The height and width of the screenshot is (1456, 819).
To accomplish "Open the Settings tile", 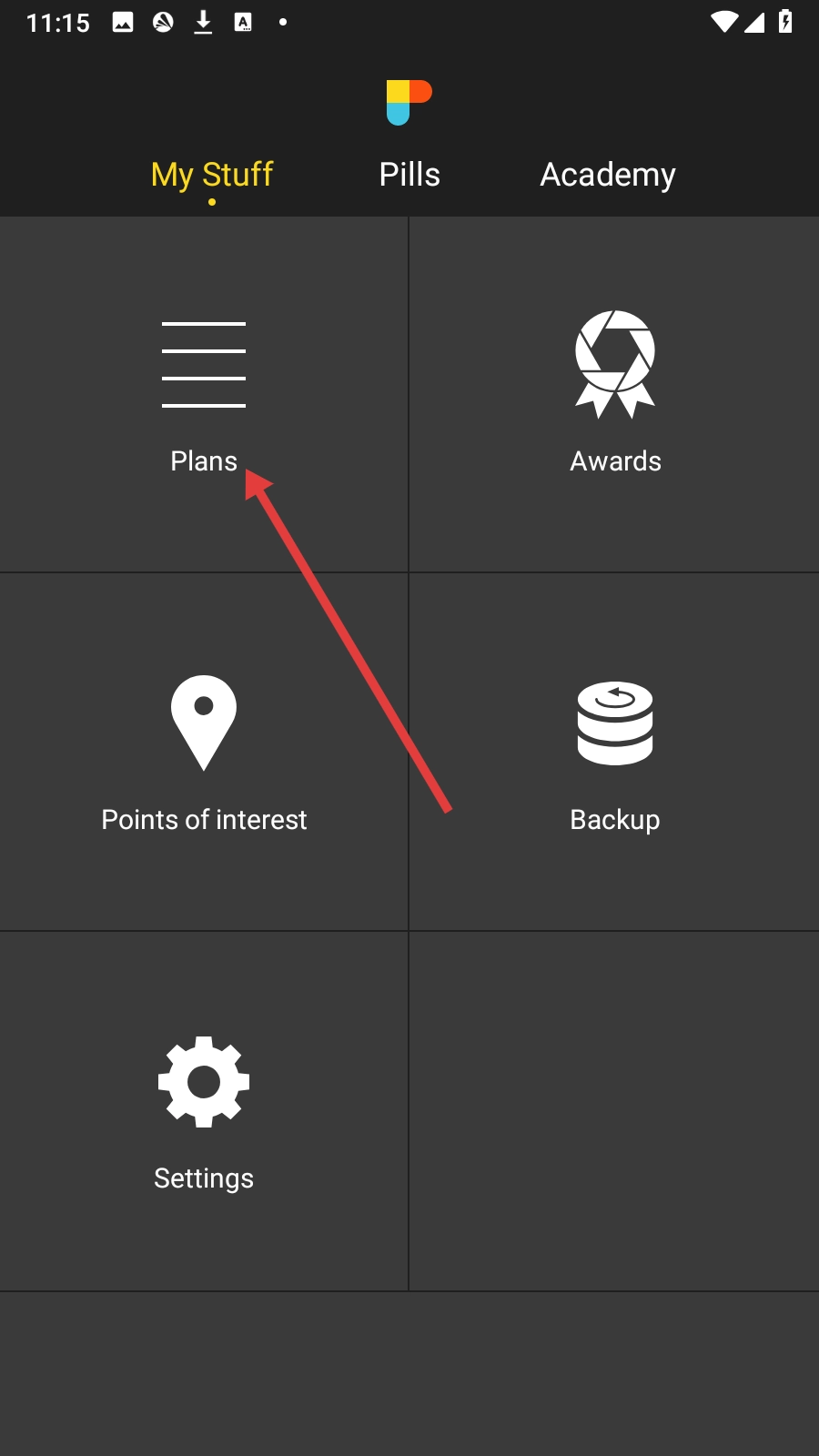I will point(204,1112).
